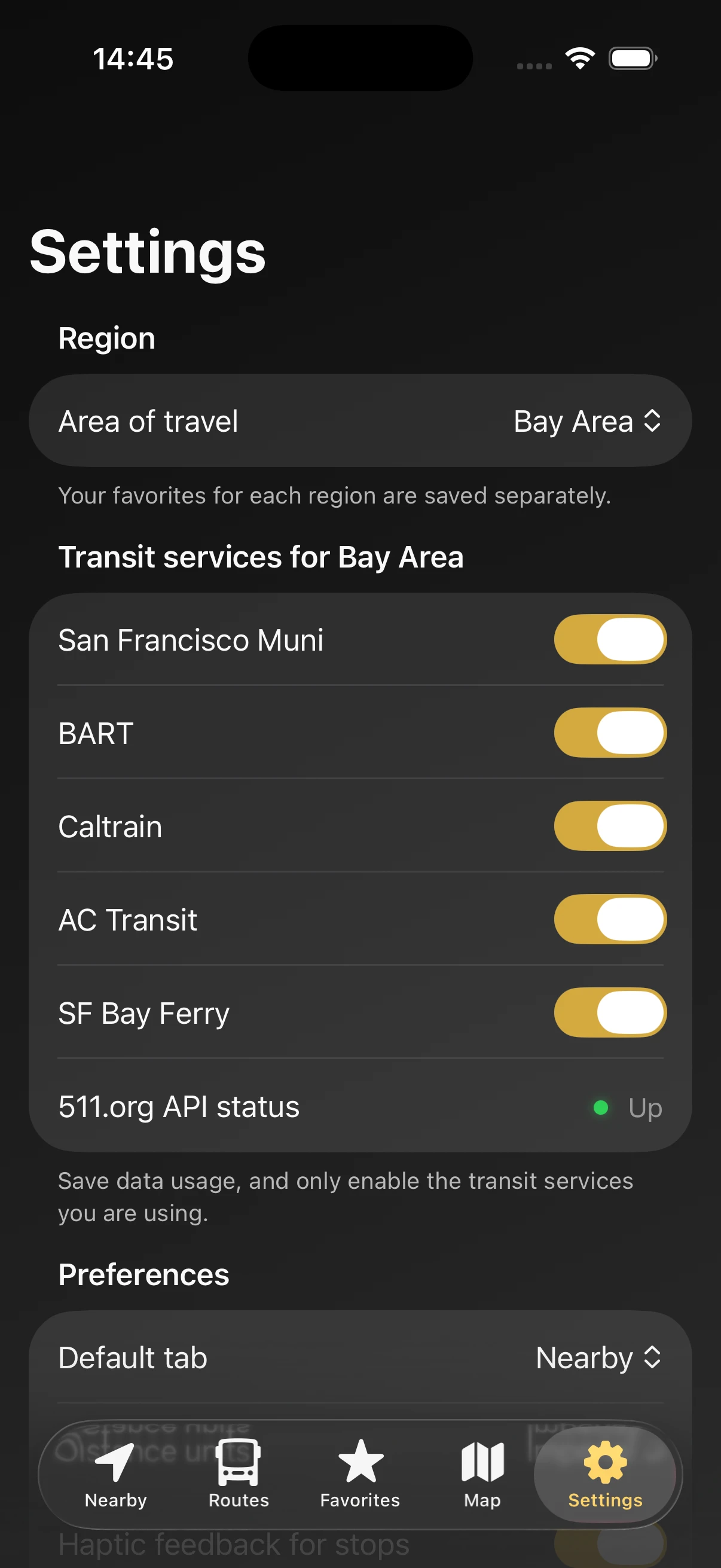Screen dimensions: 721x1568
Task: Tap the Wi-Fi icon in the status bar
Action: pos(579,57)
